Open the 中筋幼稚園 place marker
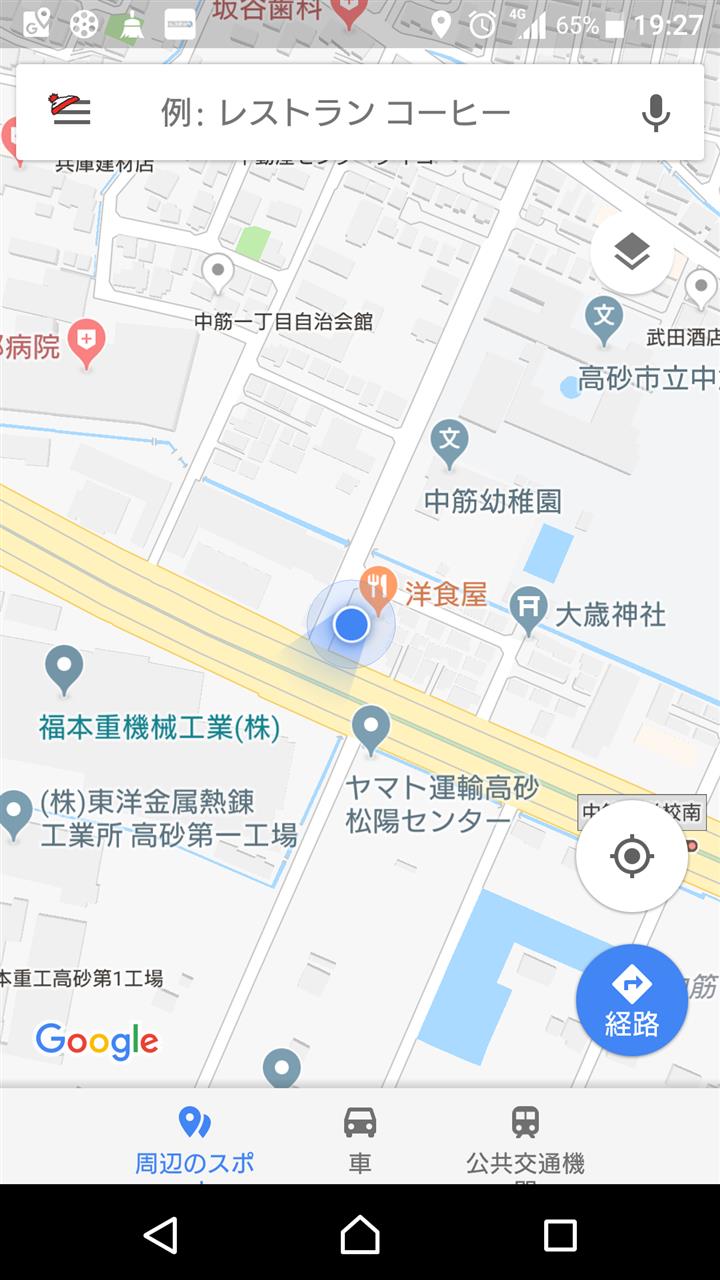Viewport: 720px width, 1280px height. pos(450,441)
